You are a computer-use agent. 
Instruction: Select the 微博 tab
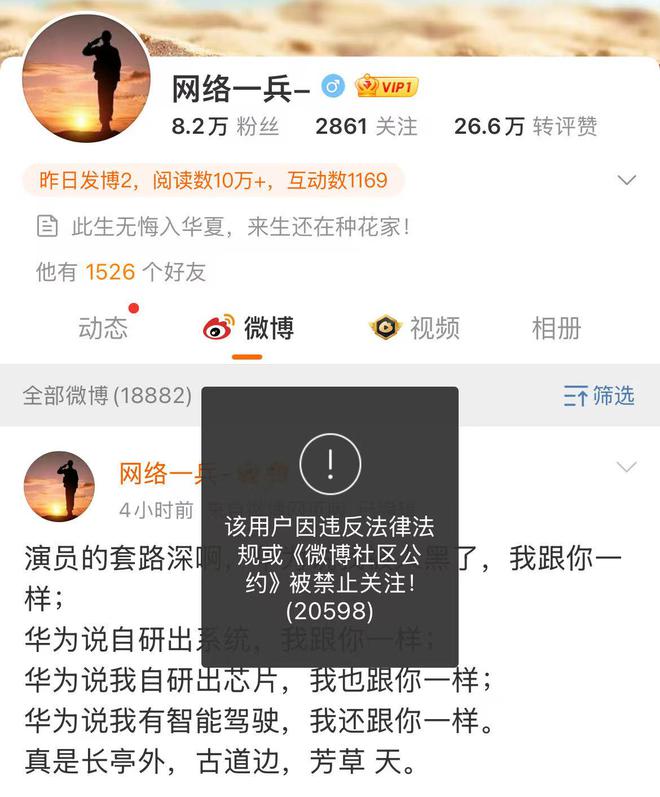click(x=249, y=328)
